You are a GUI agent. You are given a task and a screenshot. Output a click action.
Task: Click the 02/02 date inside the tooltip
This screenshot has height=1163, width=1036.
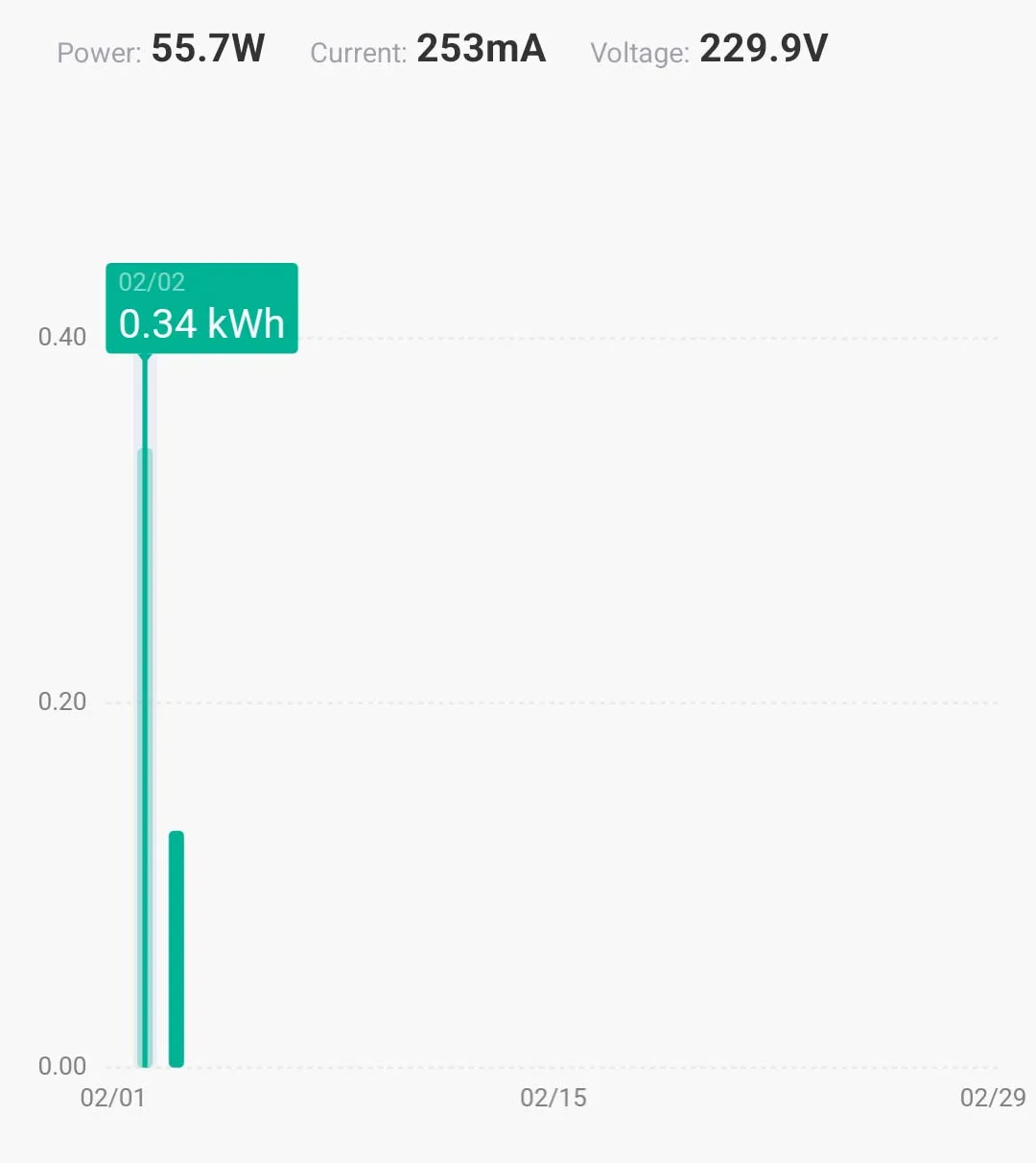(x=151, y=282)
